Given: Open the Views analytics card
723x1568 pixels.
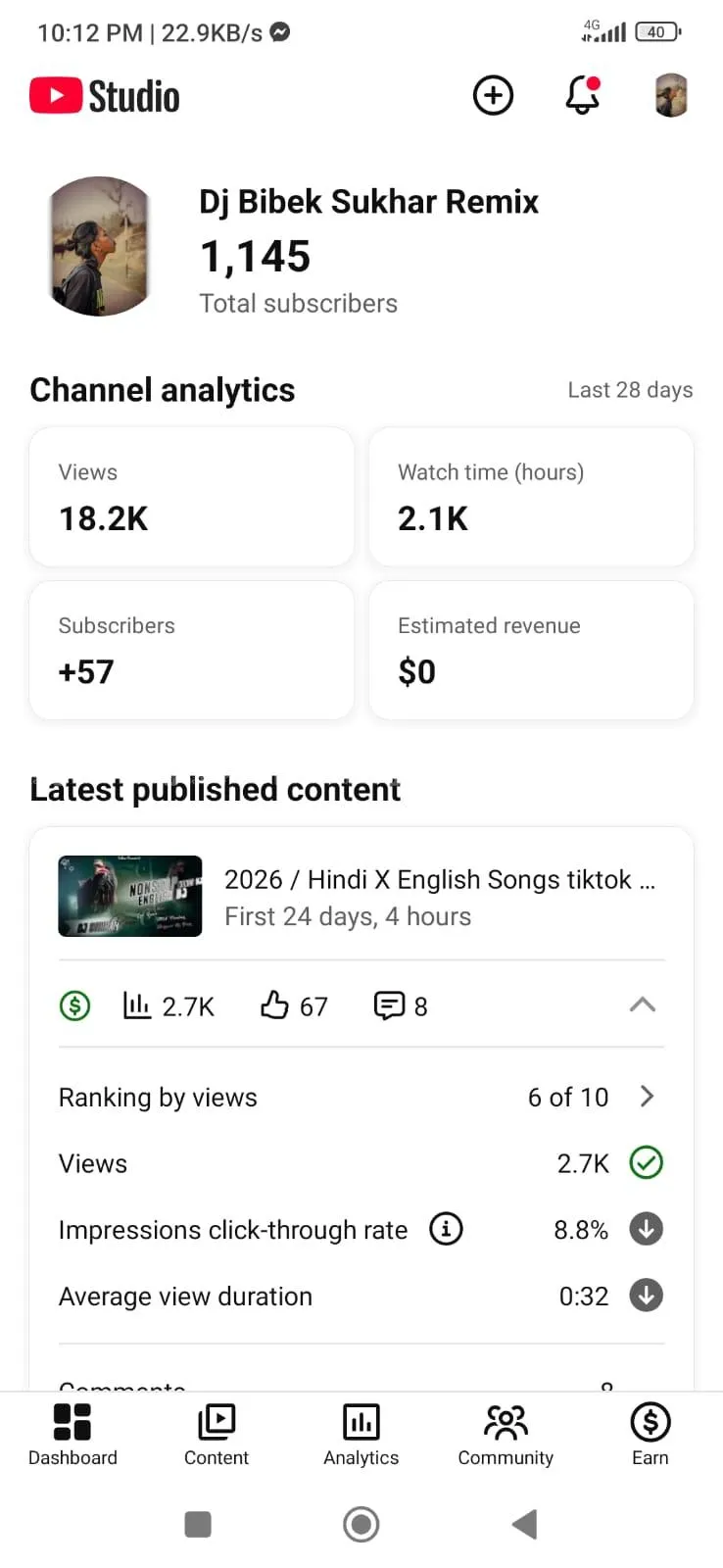Looking at the screenshot, I should tap(191, 497).
